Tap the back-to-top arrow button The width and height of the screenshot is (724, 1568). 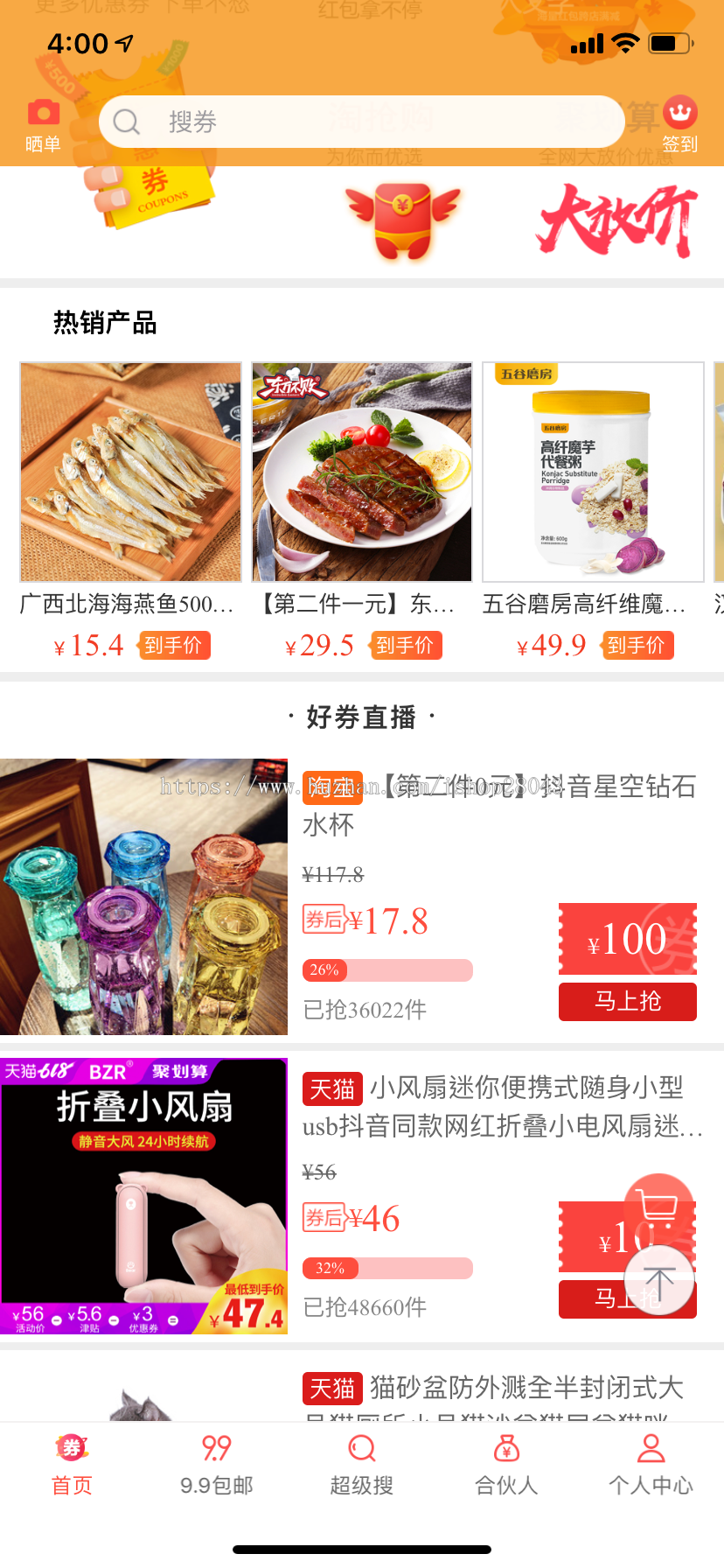pyautogui.click(x=659, y=1280)
